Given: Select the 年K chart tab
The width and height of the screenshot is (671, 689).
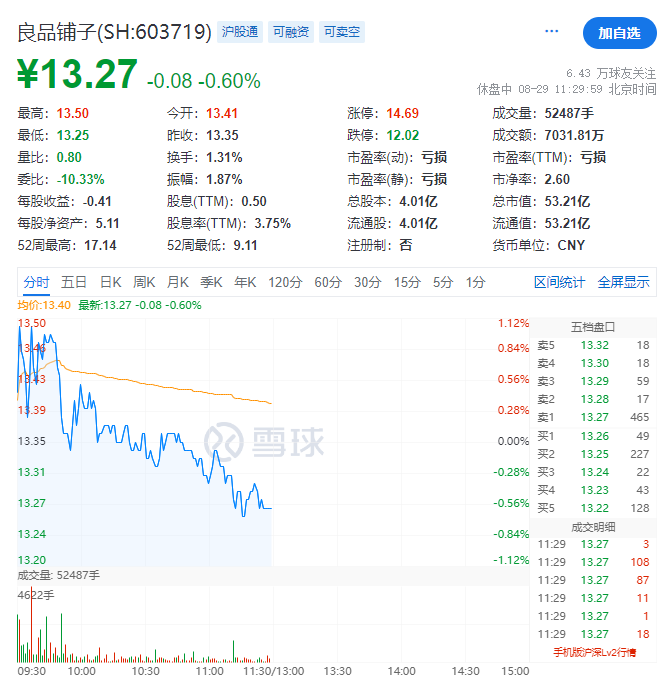Looking at the screenshot, I should [x=244, y=282].
